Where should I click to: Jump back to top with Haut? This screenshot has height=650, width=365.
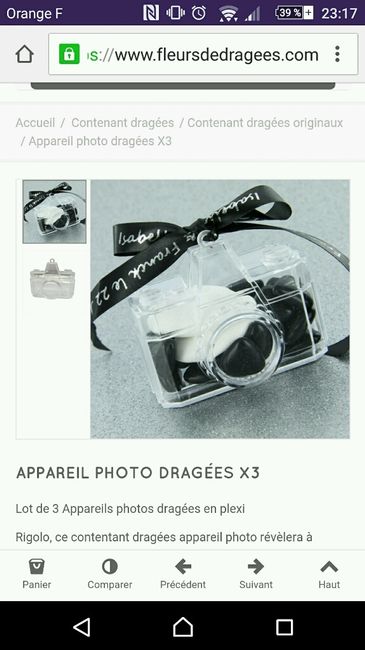click(x=329, y=574)
